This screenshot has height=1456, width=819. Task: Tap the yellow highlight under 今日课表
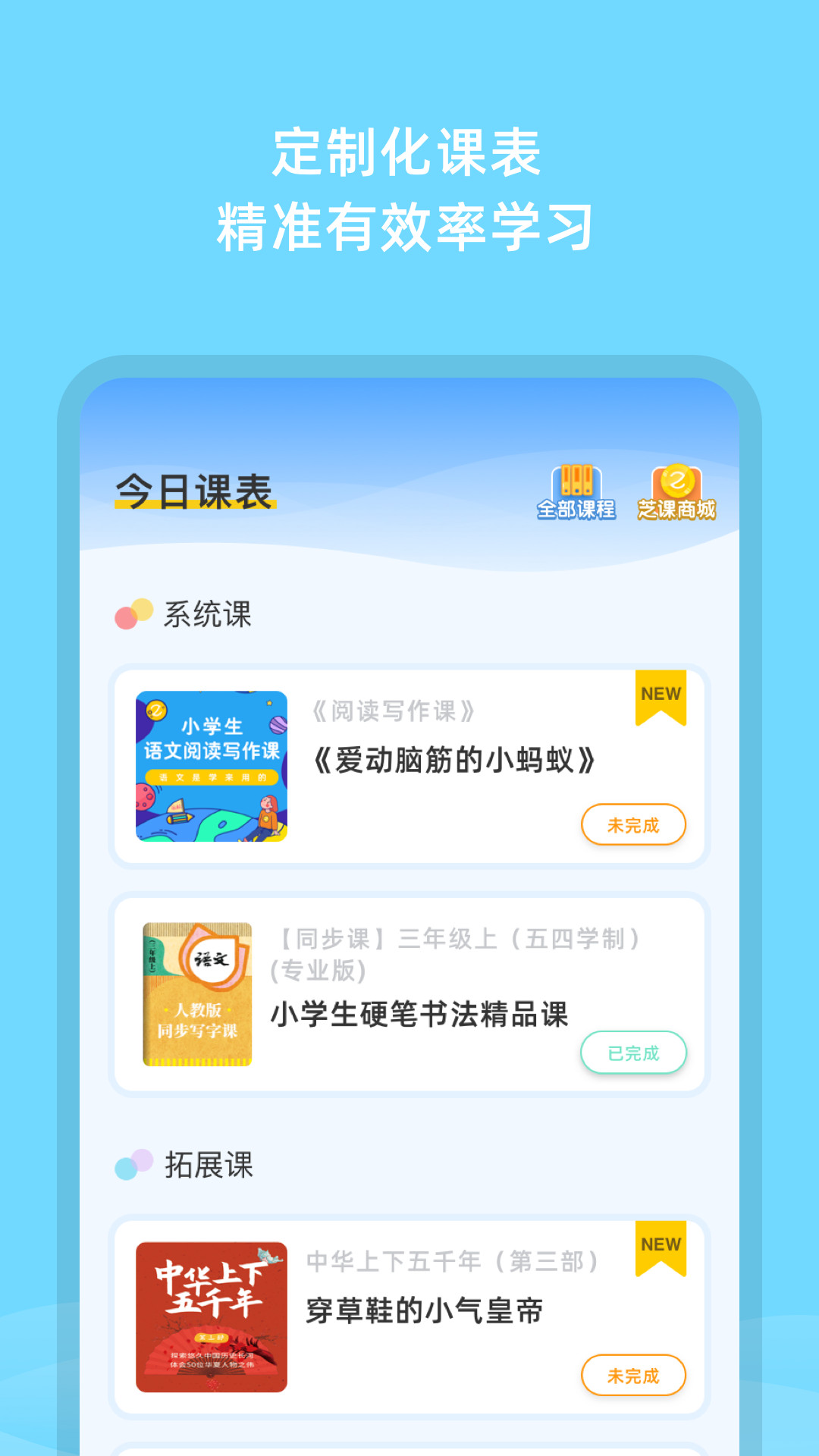(196, 511)
